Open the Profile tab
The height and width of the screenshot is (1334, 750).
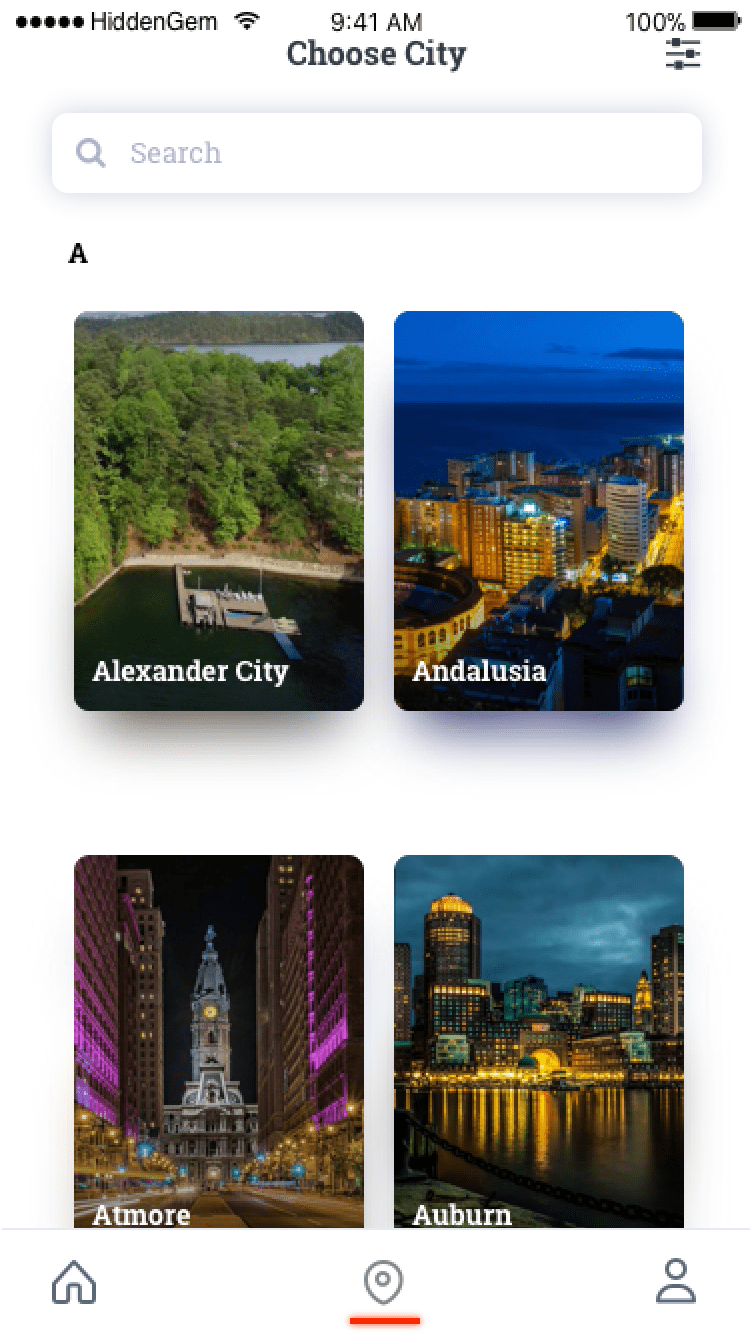click(676, 1281)
